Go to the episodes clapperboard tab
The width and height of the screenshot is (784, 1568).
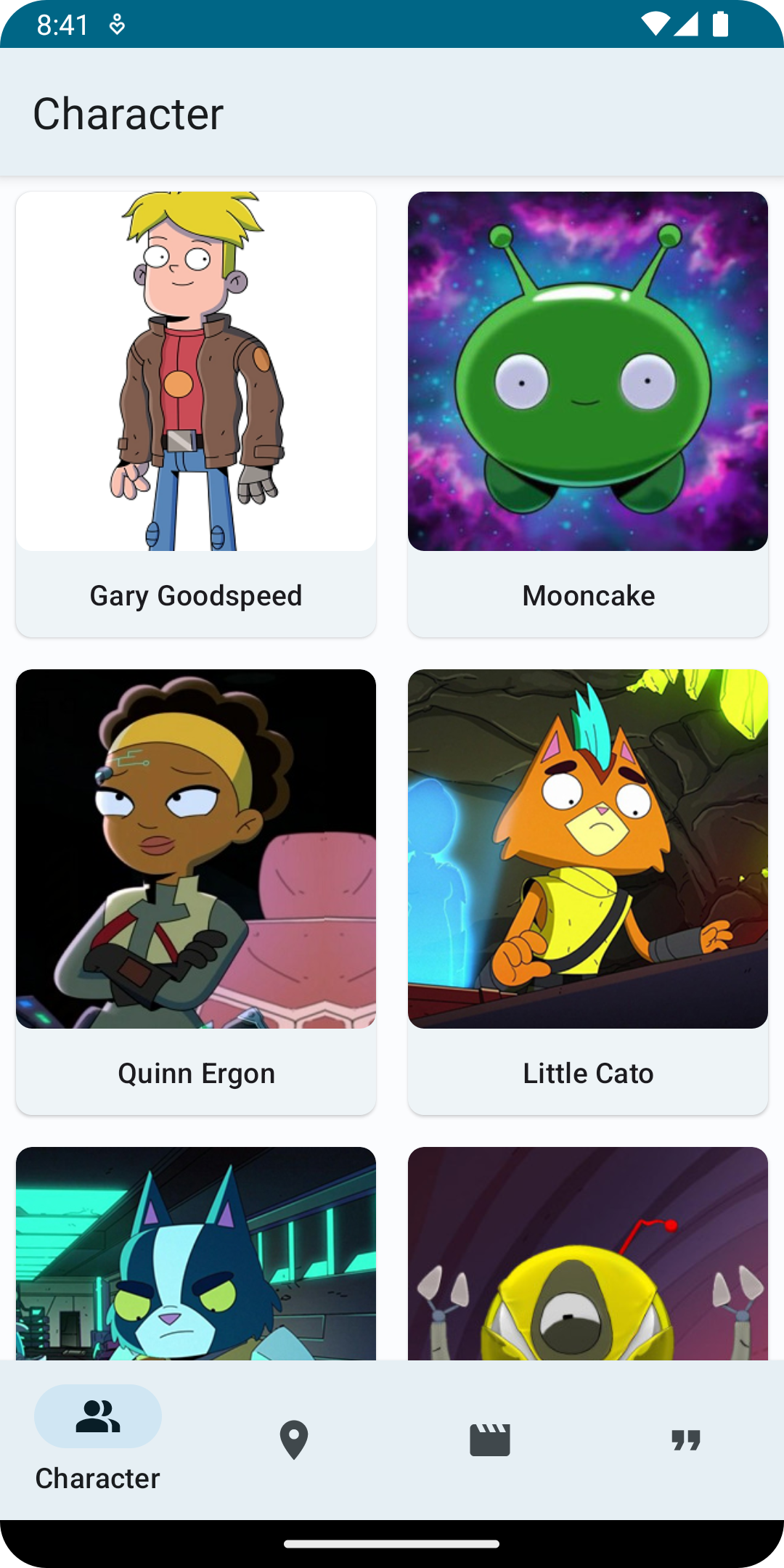[490, 1440]
